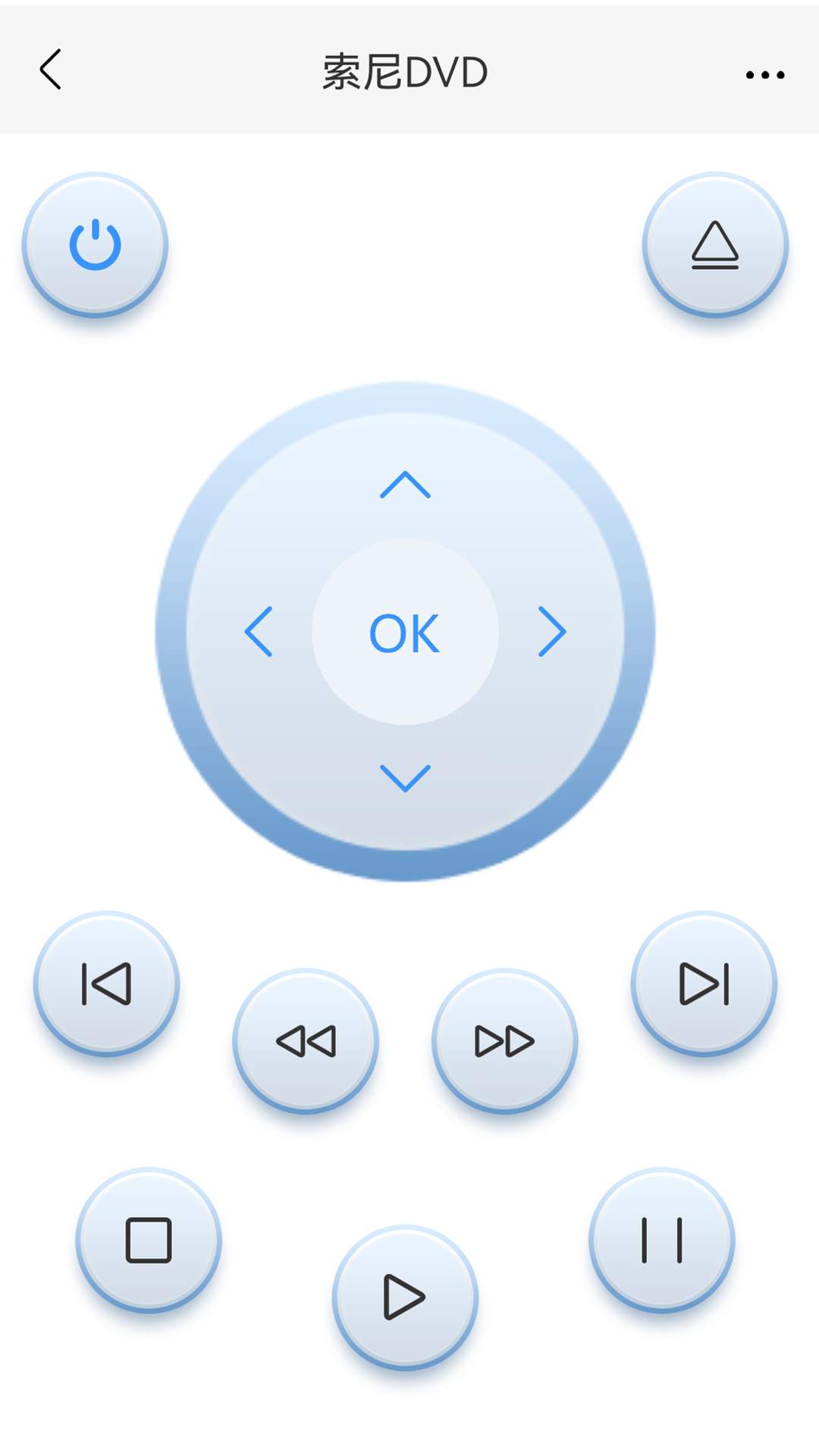This screenshot has height=1456, width=819.
Task: Fast forward the DVD playback
Action: point(505,1041)
